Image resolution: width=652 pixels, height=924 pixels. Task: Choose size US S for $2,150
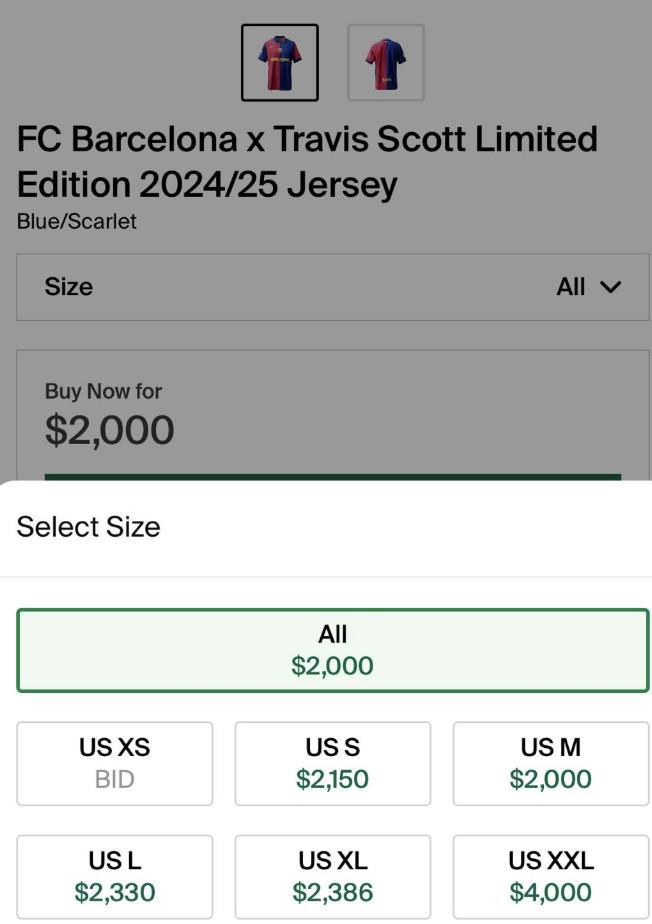coord(332,763)
